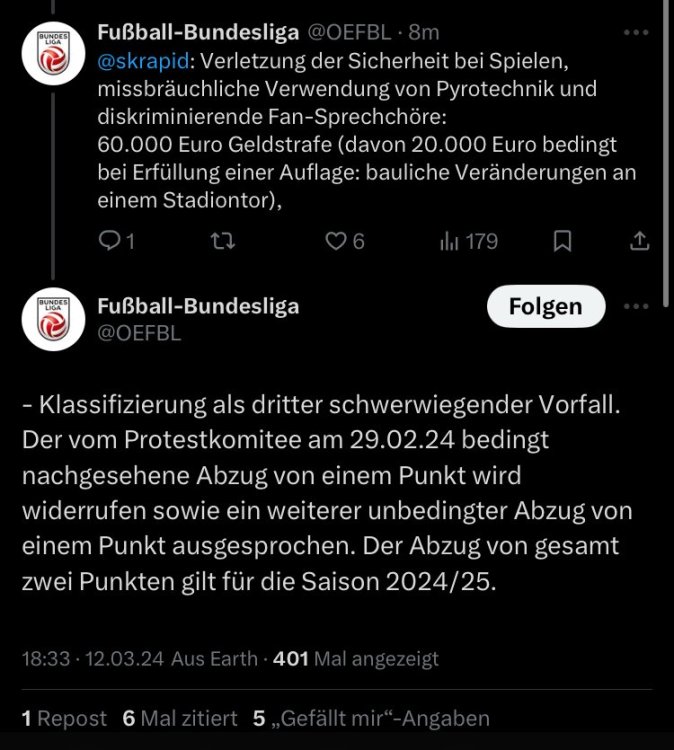Open the @OEFBL handle under main tweet
This screenshot has height=750, width=674.
click(138, 334)
